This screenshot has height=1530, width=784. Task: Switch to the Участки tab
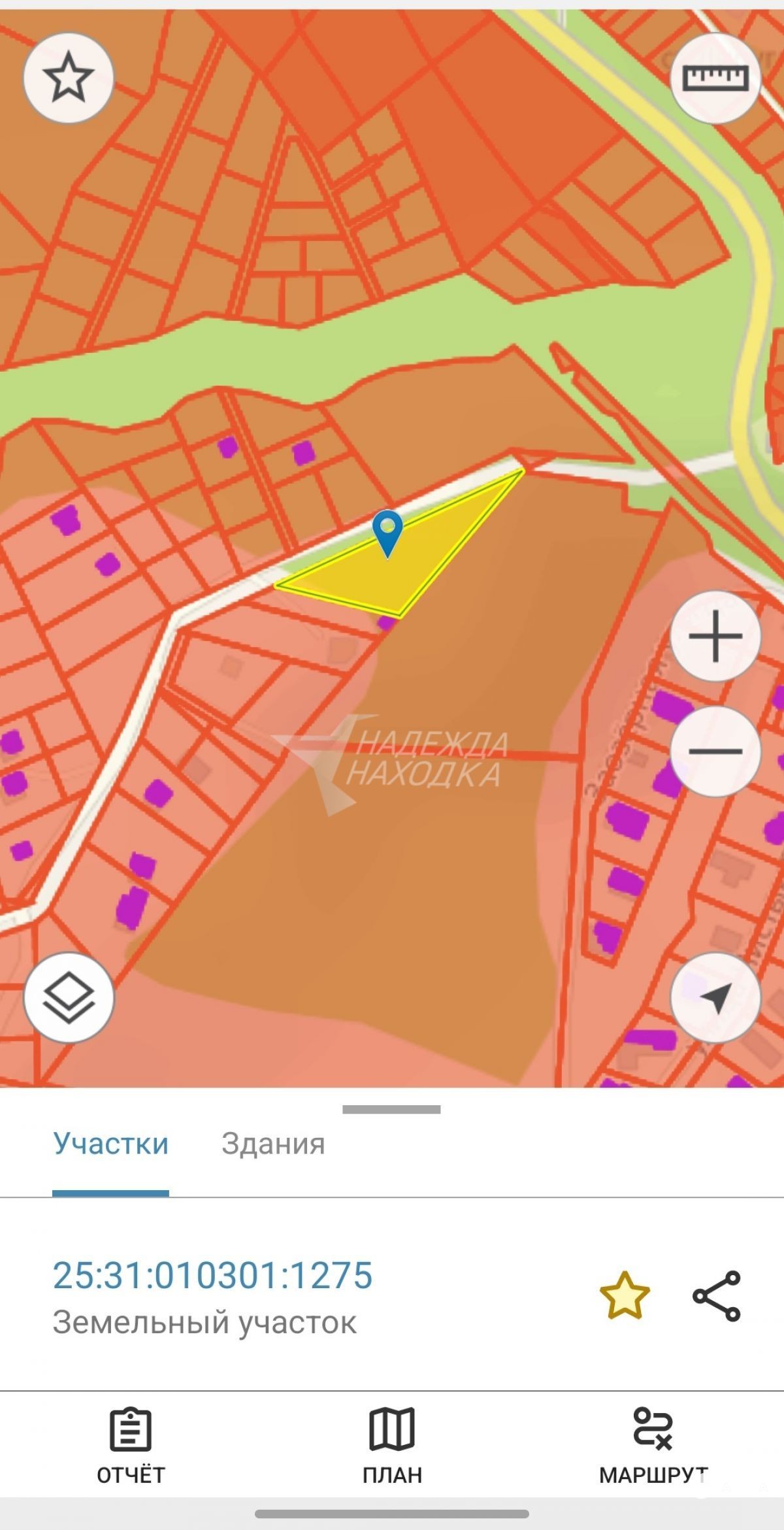(110, 1144)
